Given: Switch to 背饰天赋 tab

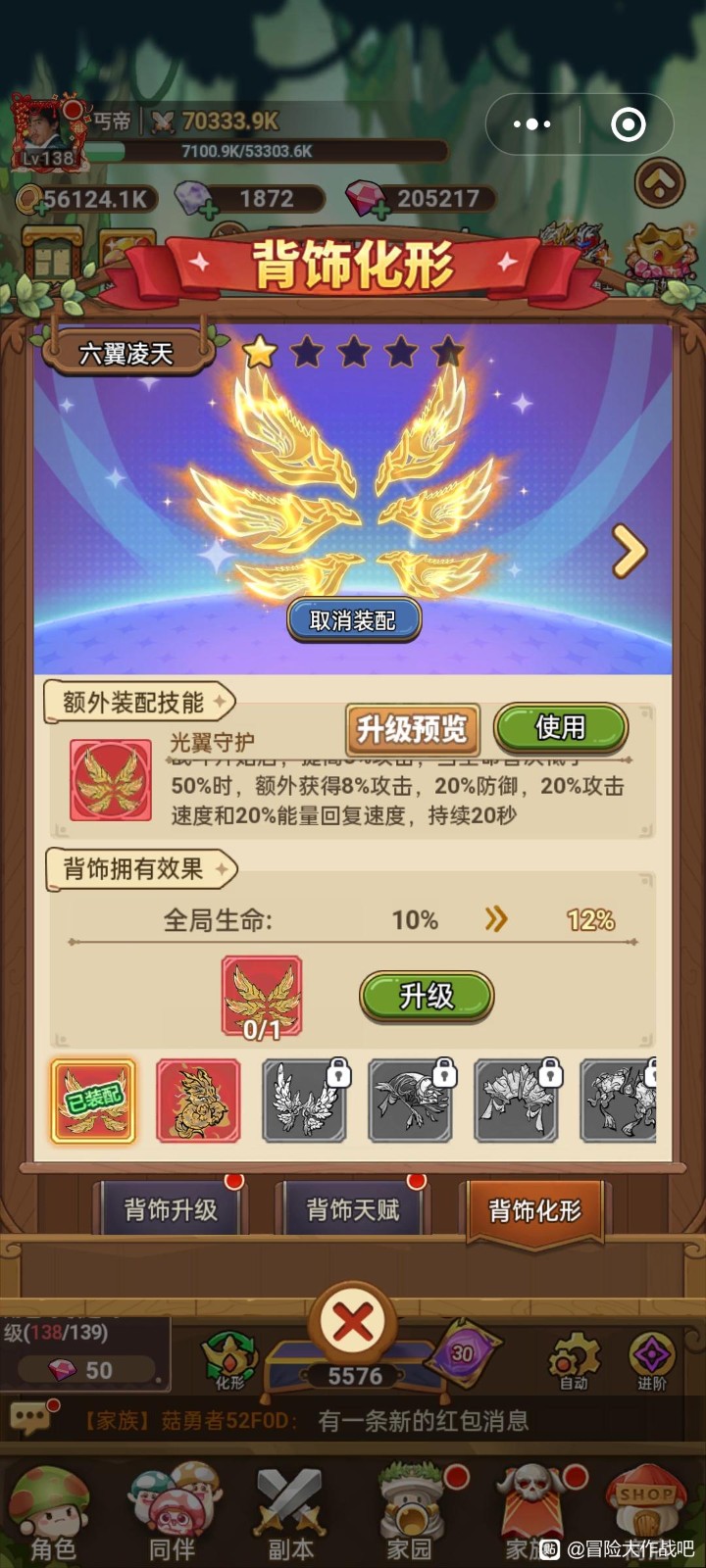Looking at the screenshot, I should coord(353,1210).
